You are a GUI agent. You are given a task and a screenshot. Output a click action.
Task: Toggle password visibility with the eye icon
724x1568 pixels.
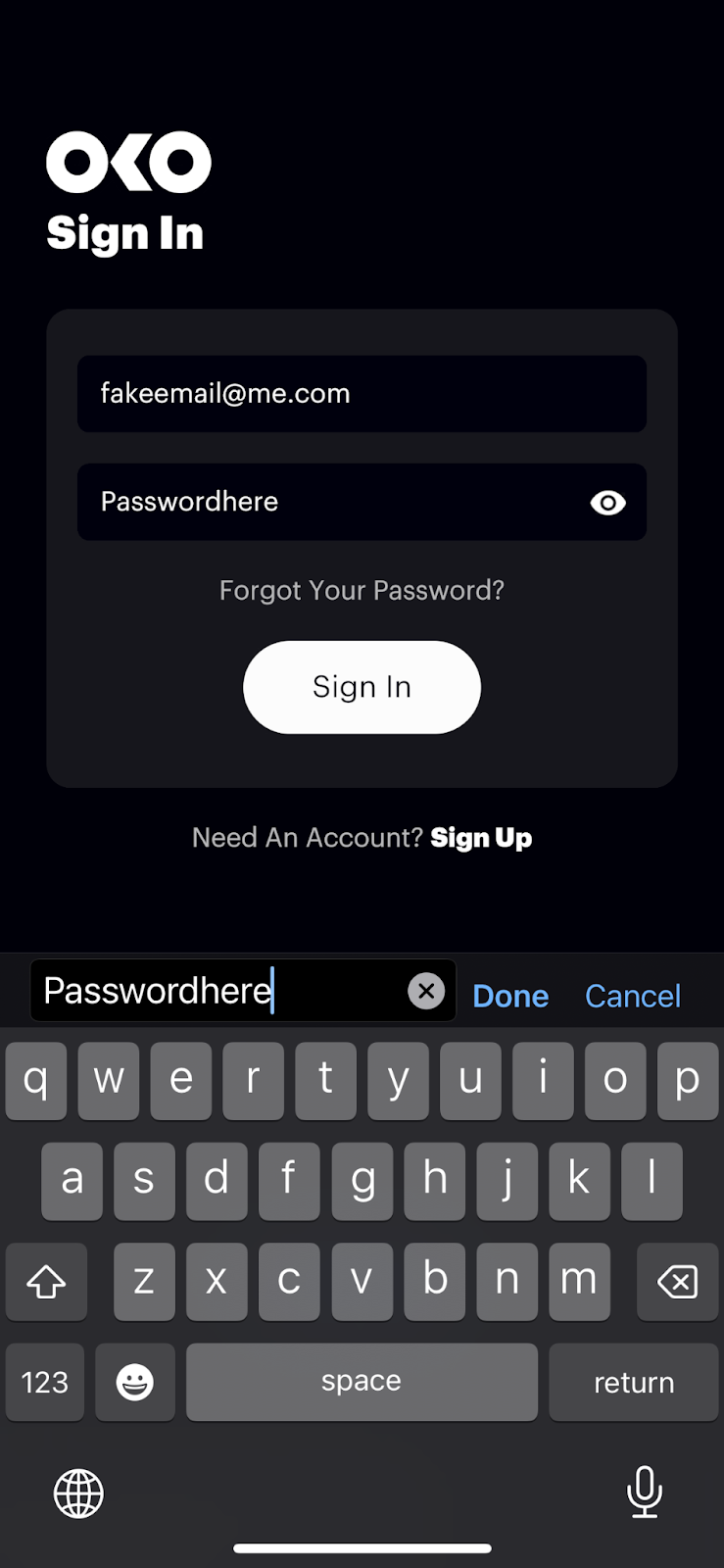tap(607, 503)
